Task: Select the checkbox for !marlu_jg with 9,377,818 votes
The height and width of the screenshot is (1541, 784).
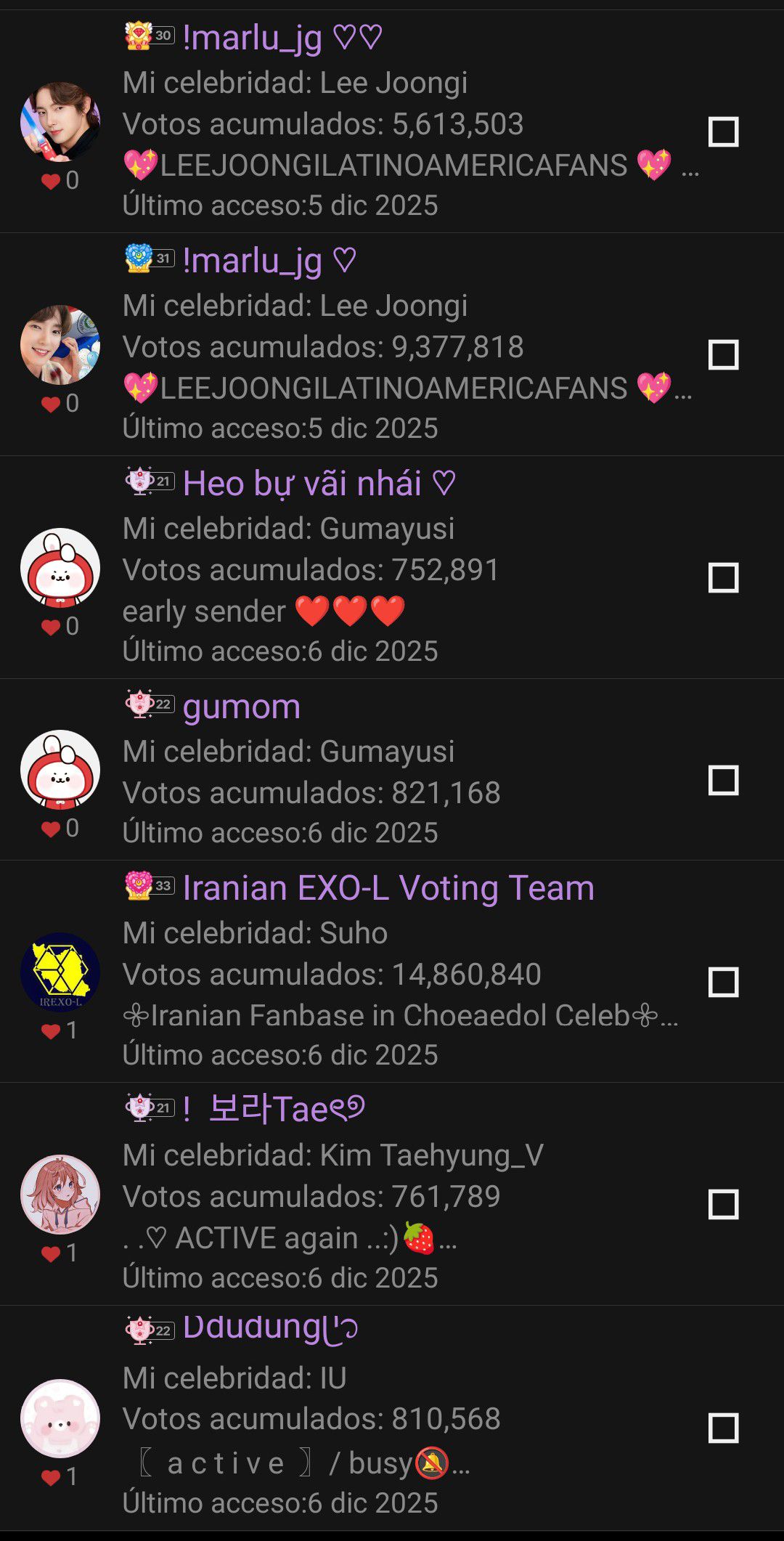Action: point(723,355)
